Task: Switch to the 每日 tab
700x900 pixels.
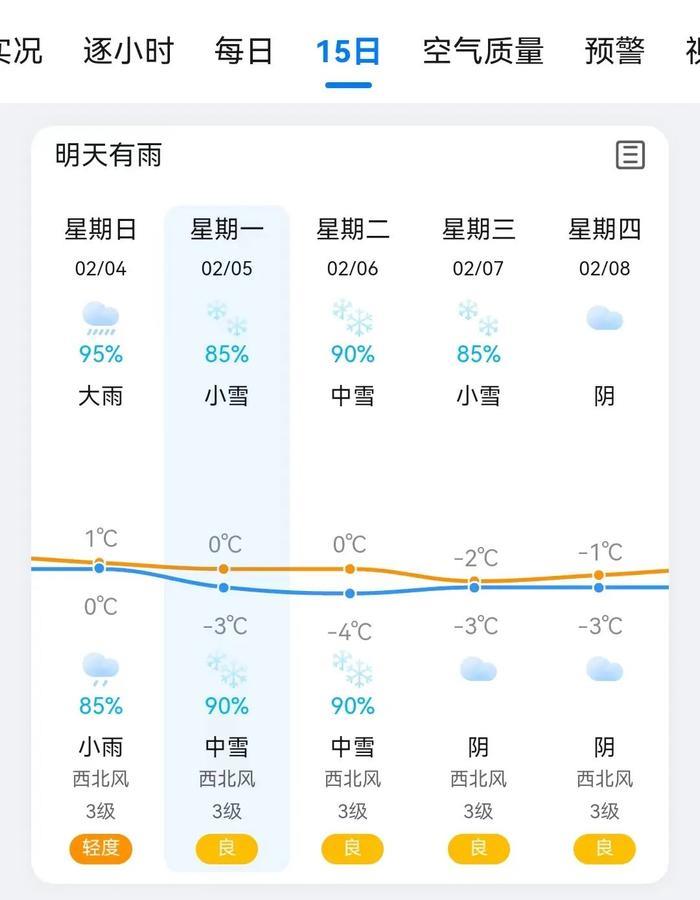Action: click(244, 51)
